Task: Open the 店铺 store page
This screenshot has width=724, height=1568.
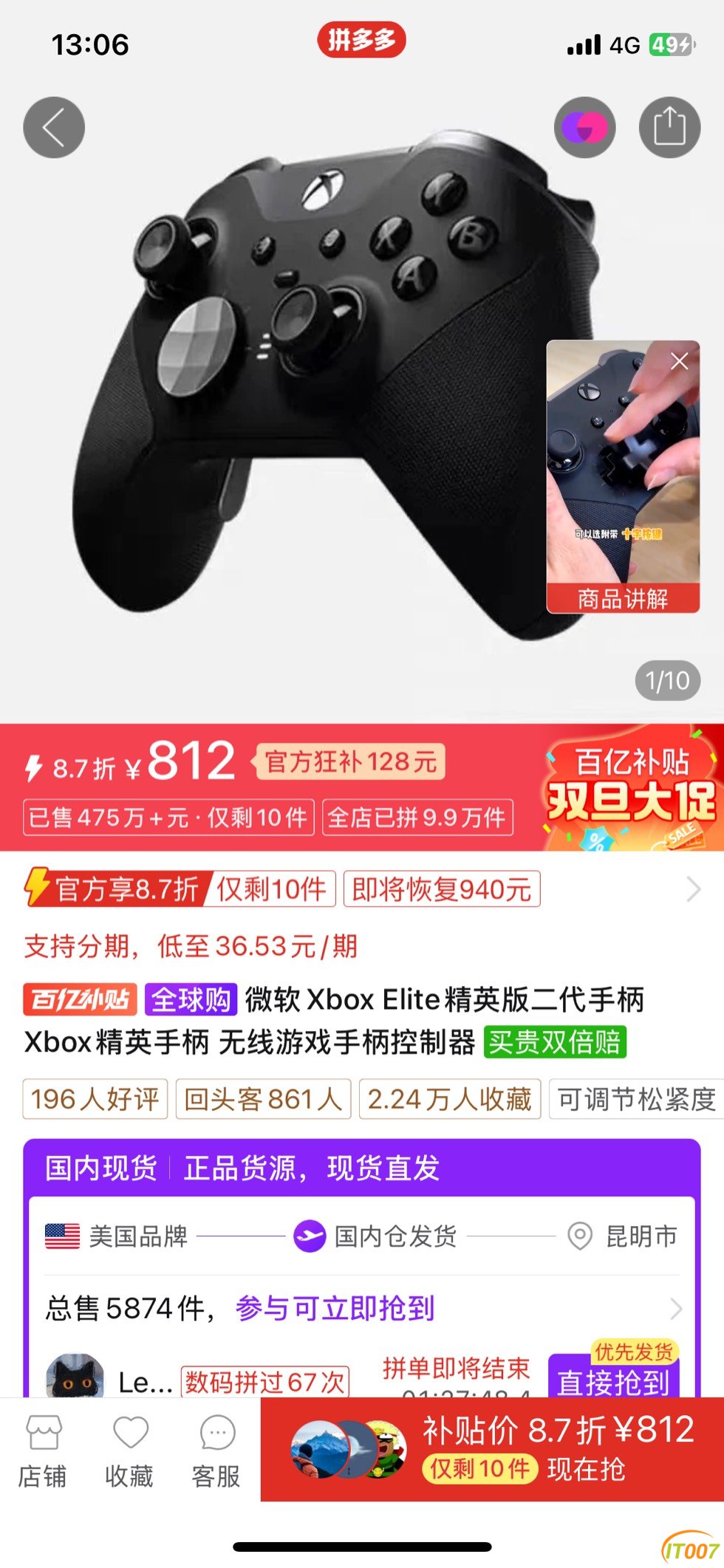Action: coord(43,1451)
